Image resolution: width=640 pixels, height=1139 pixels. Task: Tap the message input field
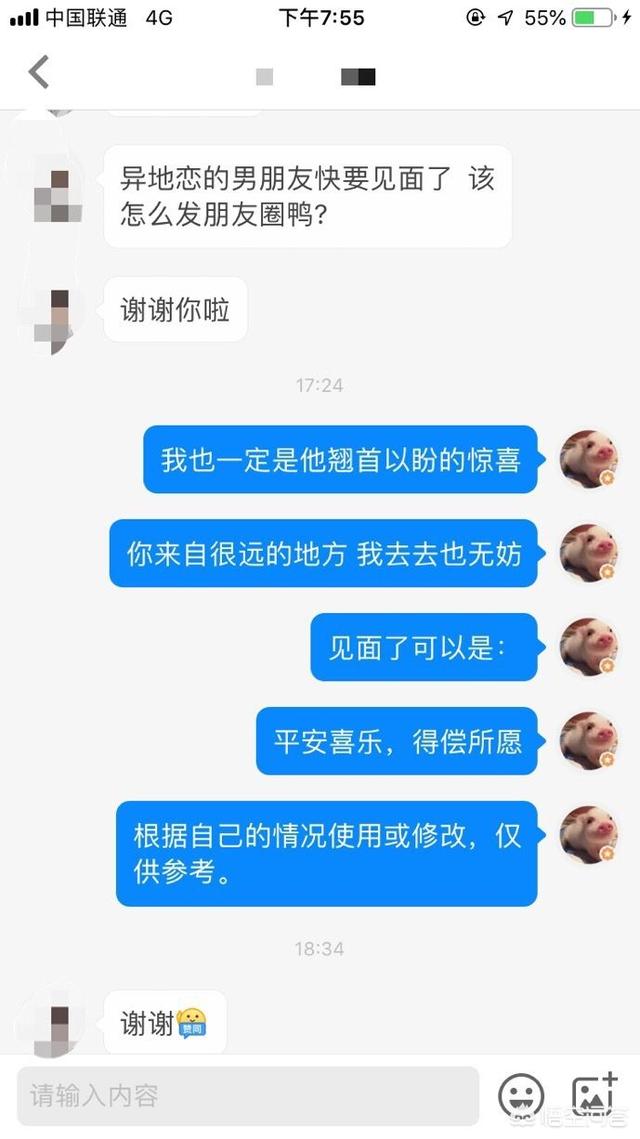pos(247,1095)
